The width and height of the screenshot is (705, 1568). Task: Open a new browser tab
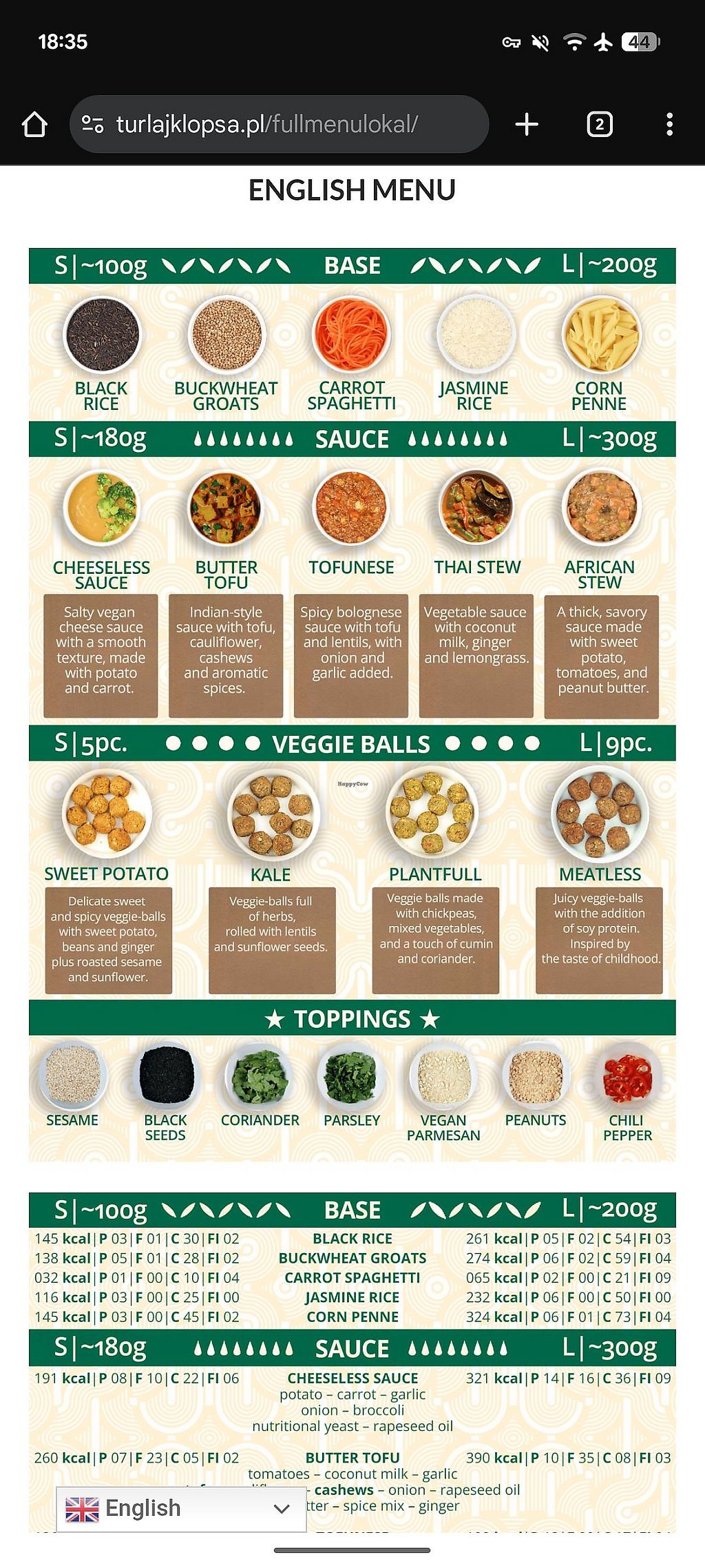pyautogui.click(x=527, y=125)
